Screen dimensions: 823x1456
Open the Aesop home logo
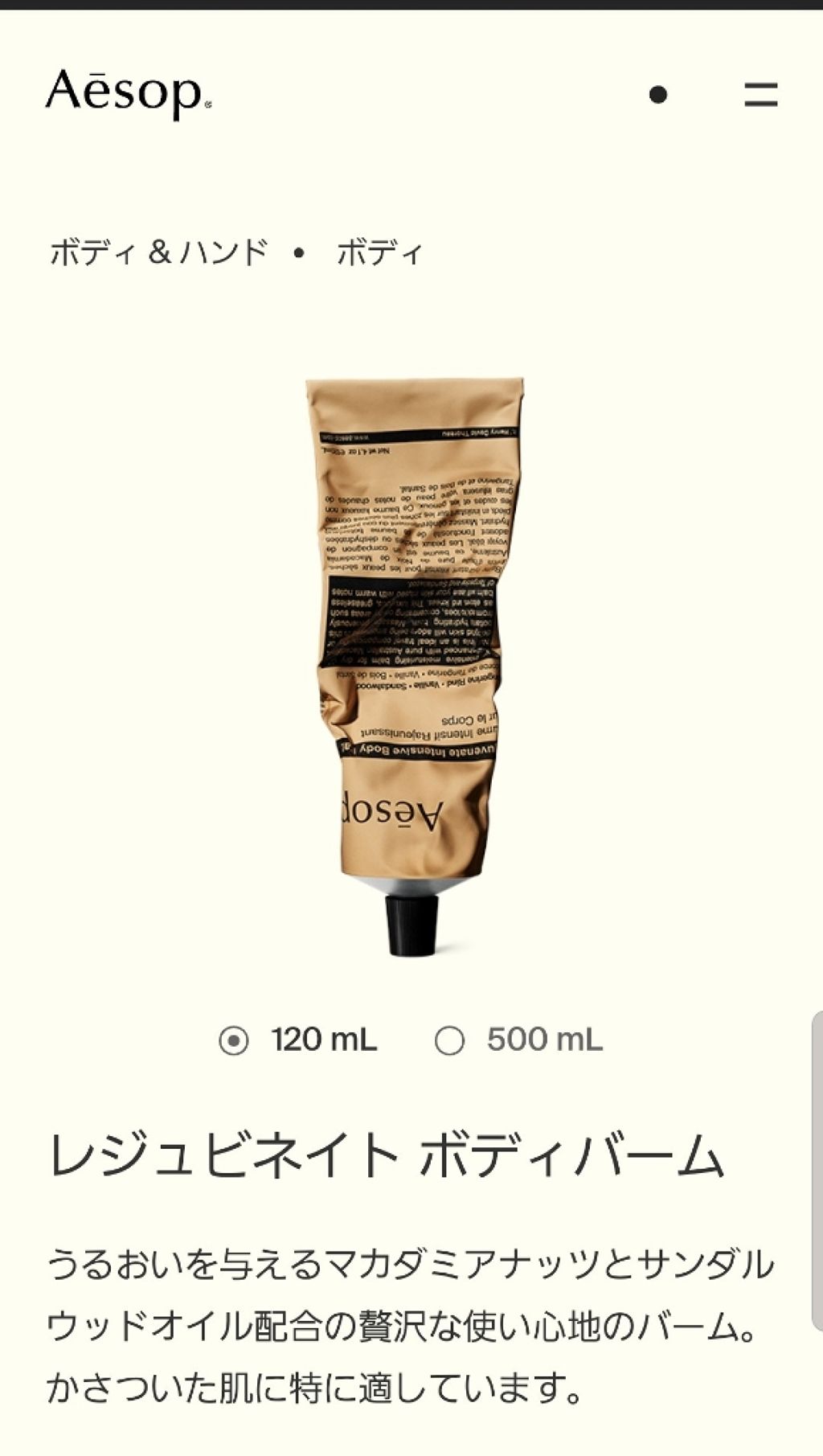coord(129,94)
